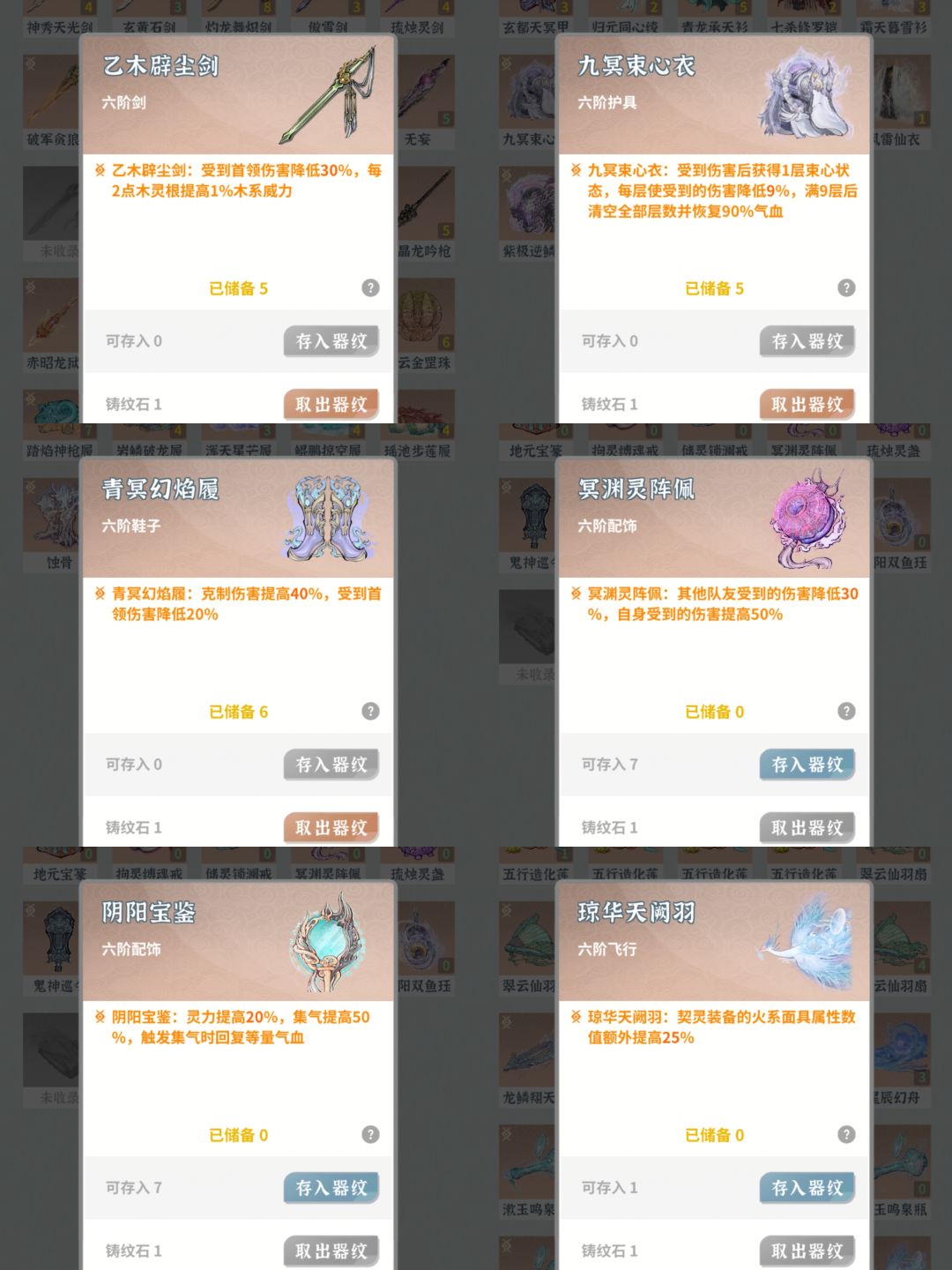Open the help question mark on 乙木辟尘剑 card
This screenshot has width=952, height=1270.
[371, 288]
